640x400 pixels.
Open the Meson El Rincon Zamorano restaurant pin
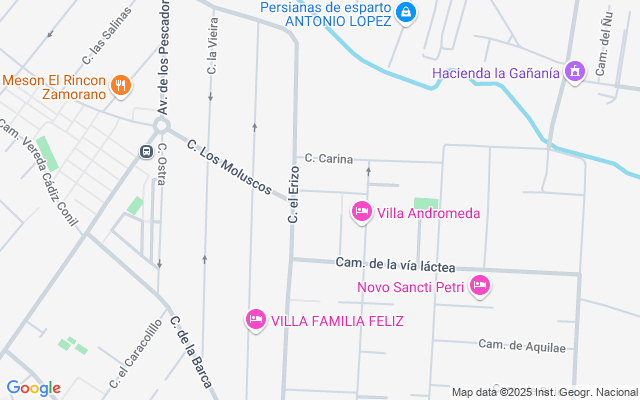120,84
